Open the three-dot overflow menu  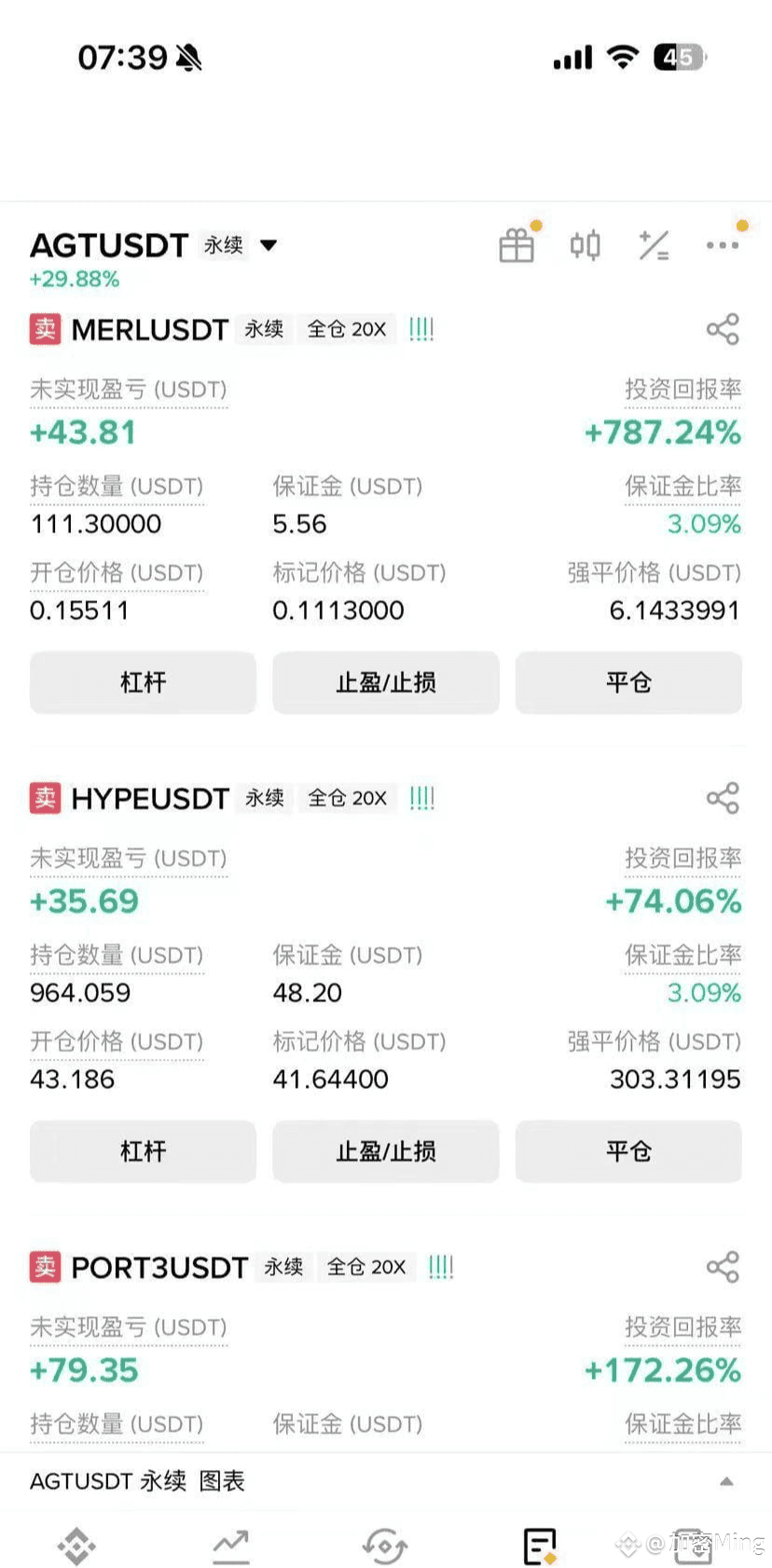point(724,244)
